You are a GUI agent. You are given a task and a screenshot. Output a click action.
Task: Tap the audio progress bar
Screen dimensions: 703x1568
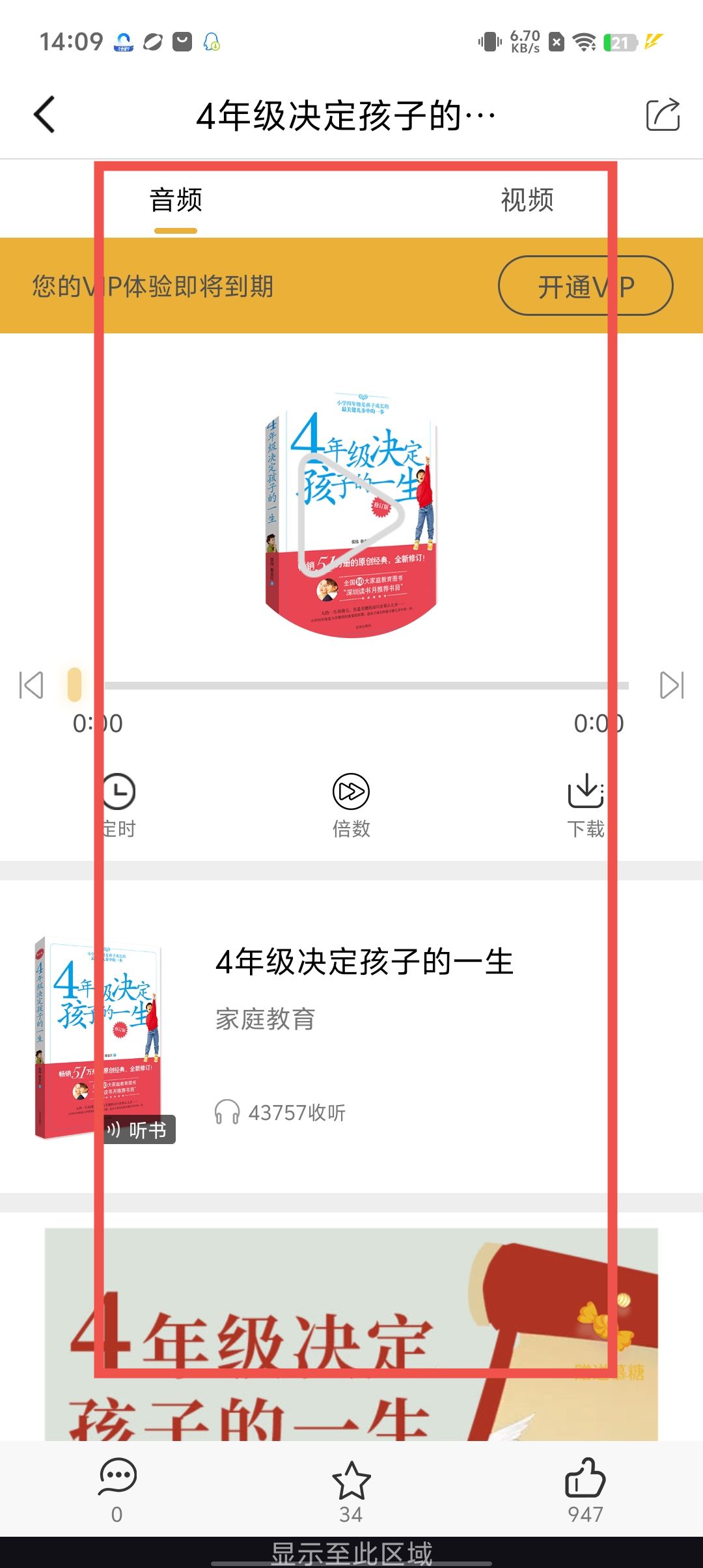click(x=365, y=686)
